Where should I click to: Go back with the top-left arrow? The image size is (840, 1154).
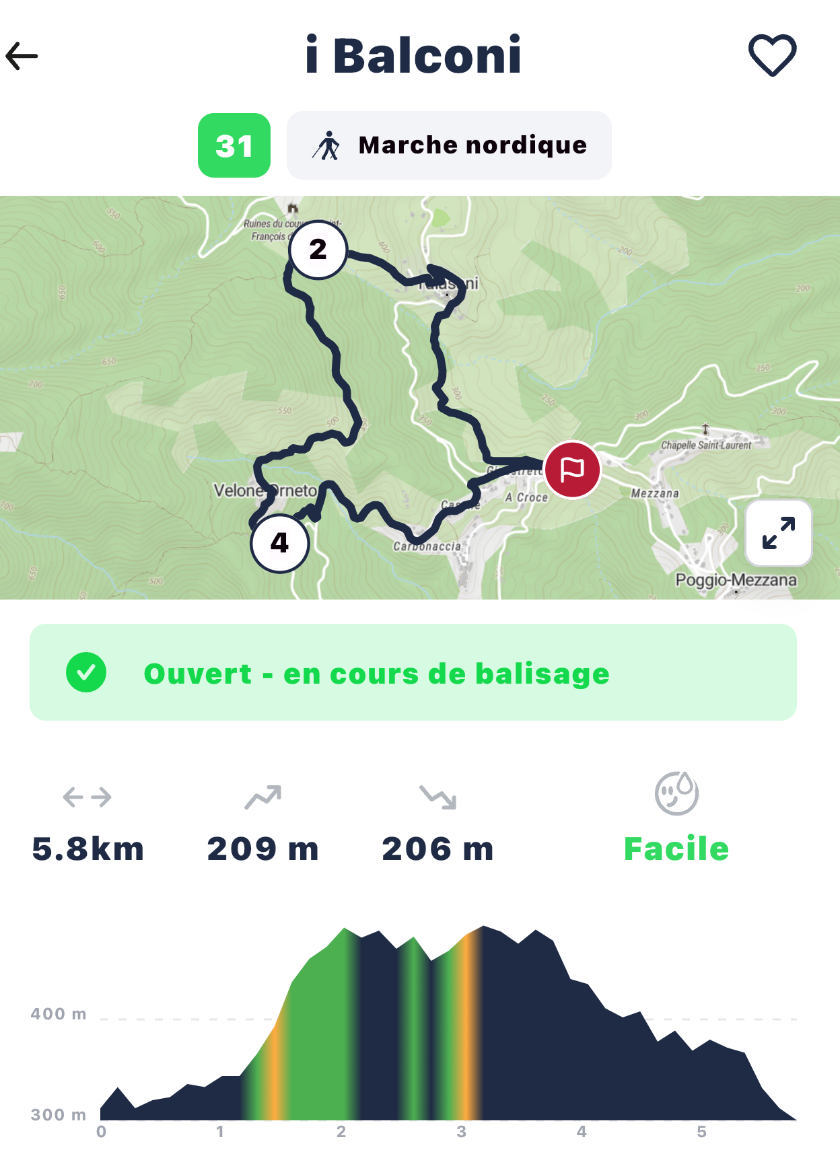(x=21, y=56)
